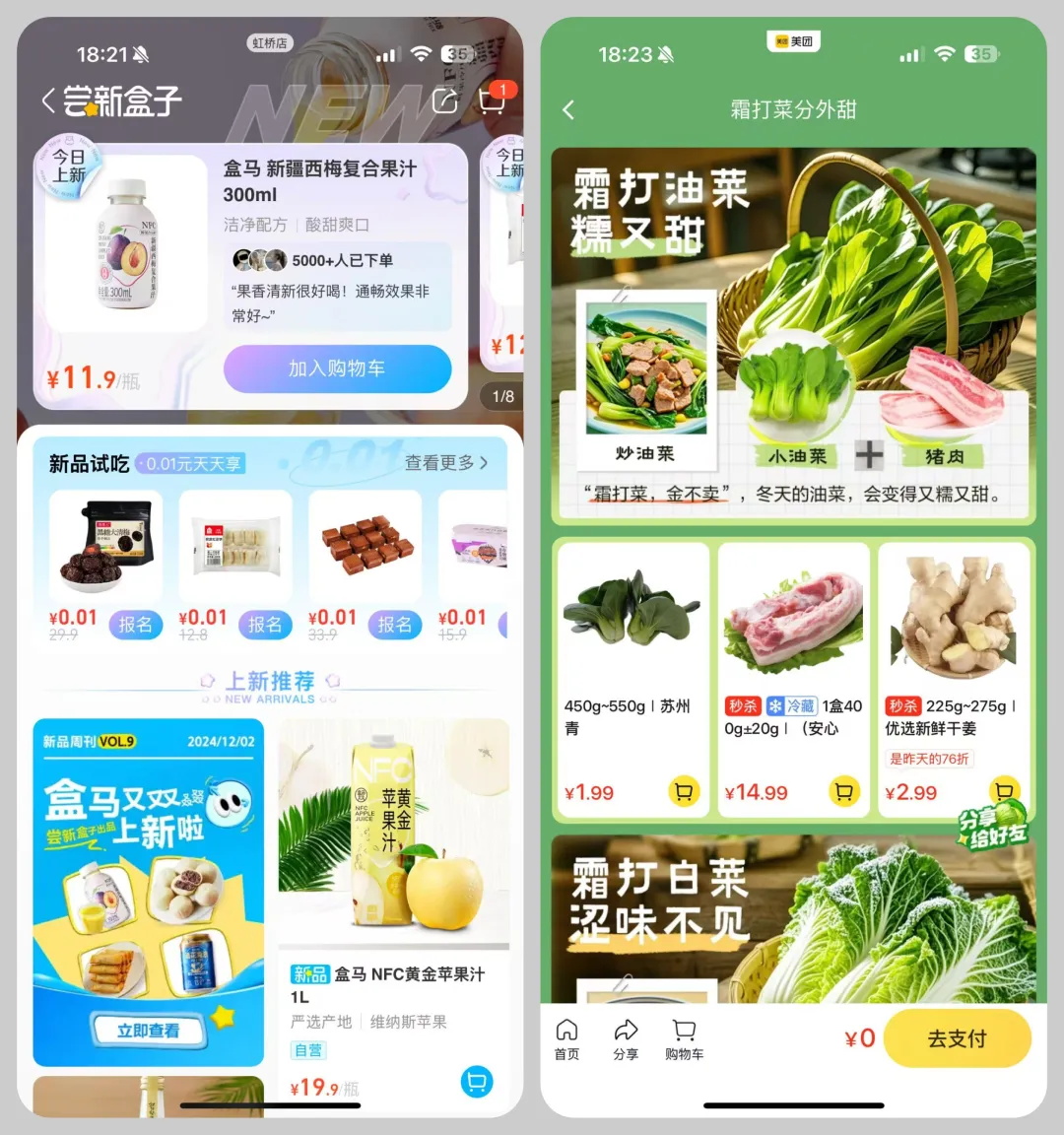Screen dimensions: 1064x1135
Task: Tap the 秒杀 tag on pork belly card
Action: pyautogui.click(x=743, y=705)
